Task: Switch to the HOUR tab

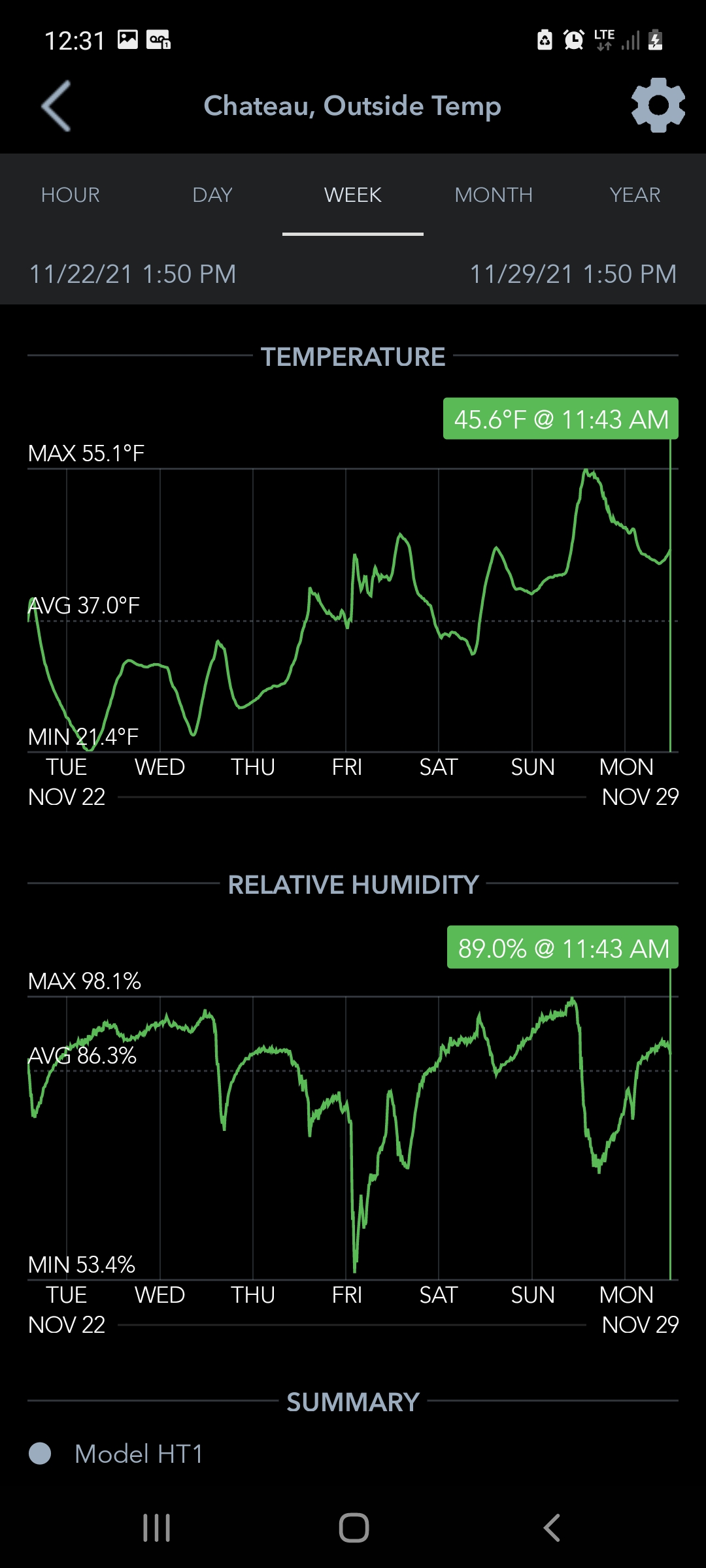Action: pos(71,195)
